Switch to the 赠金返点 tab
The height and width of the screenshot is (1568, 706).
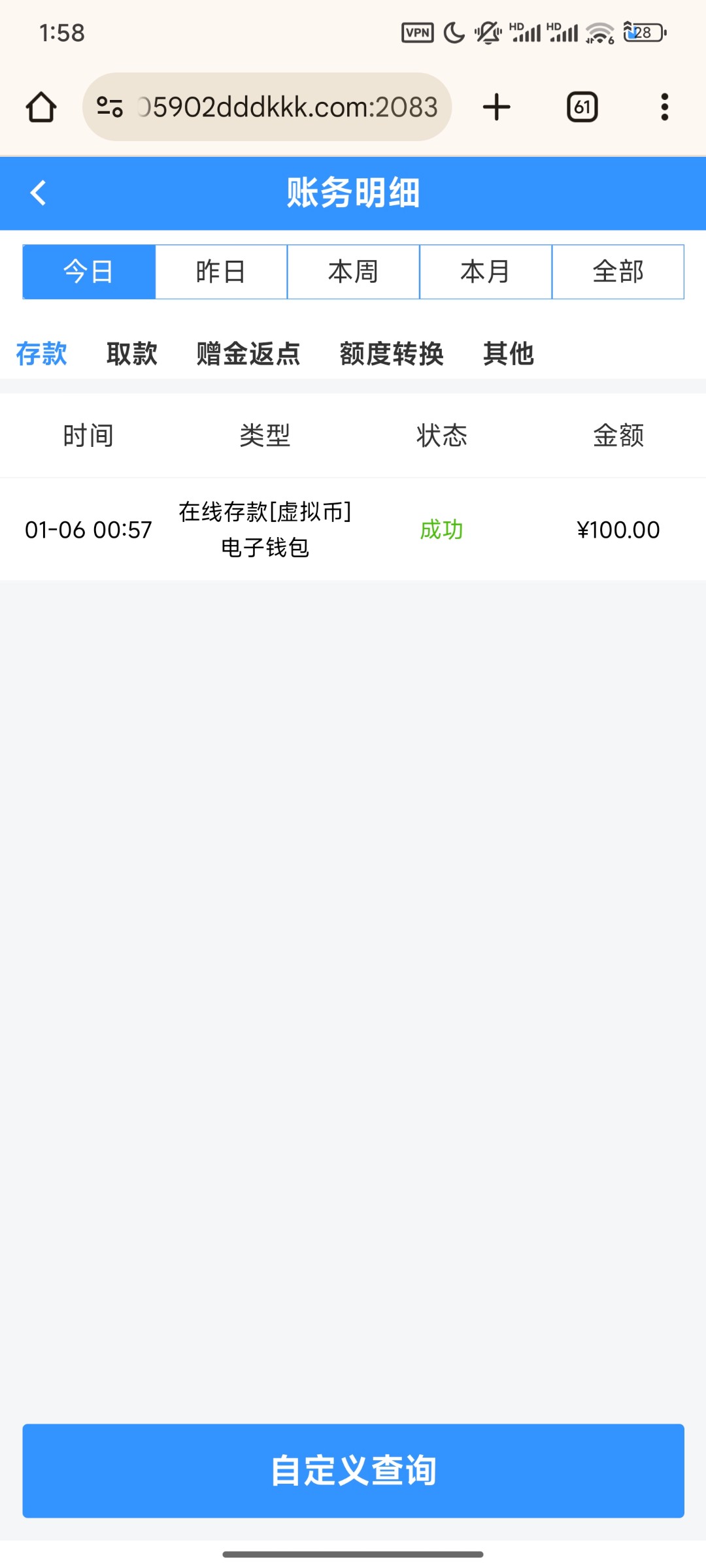[x=248, y=353]
